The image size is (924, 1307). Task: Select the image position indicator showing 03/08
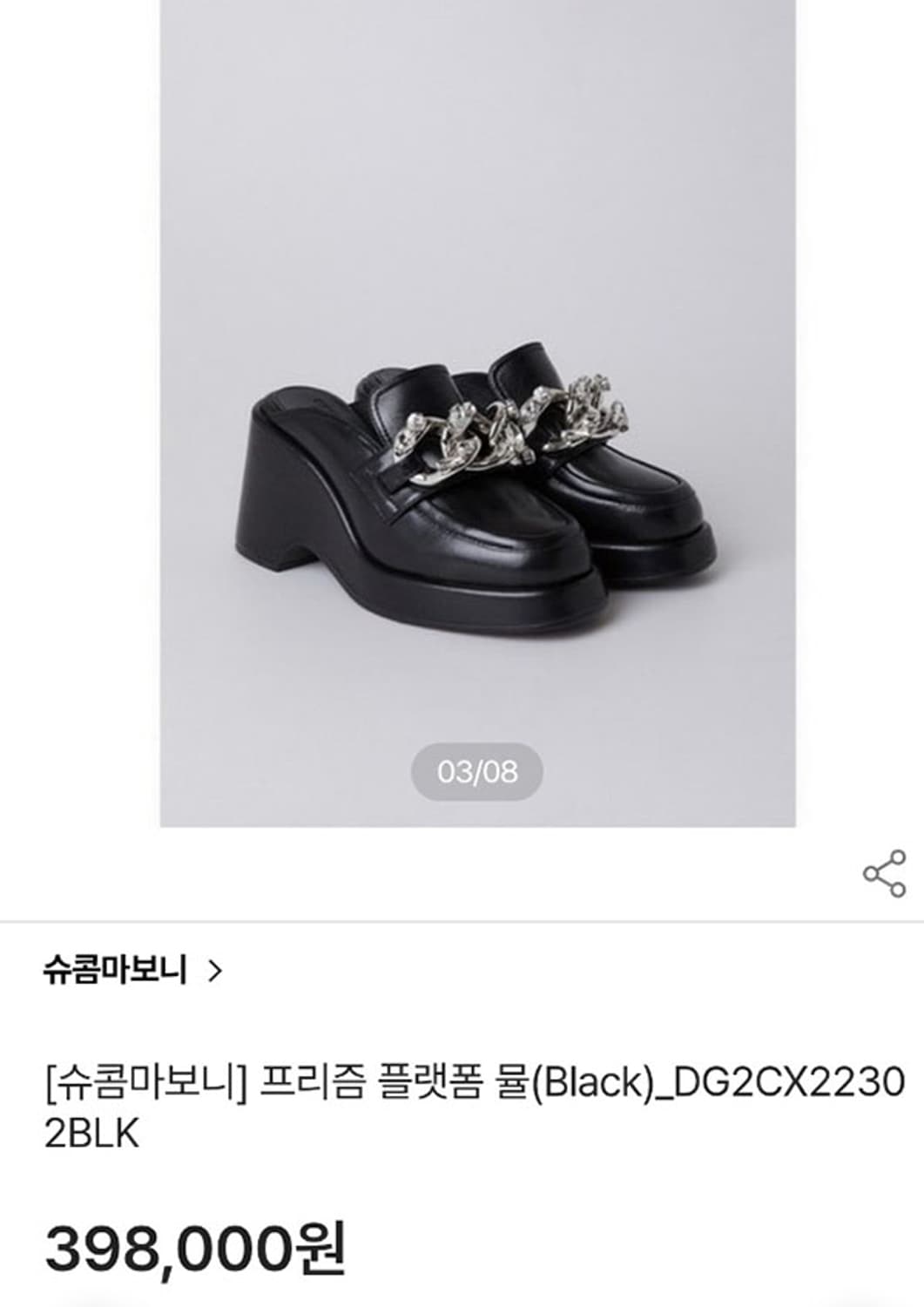[x=478, y=769]
